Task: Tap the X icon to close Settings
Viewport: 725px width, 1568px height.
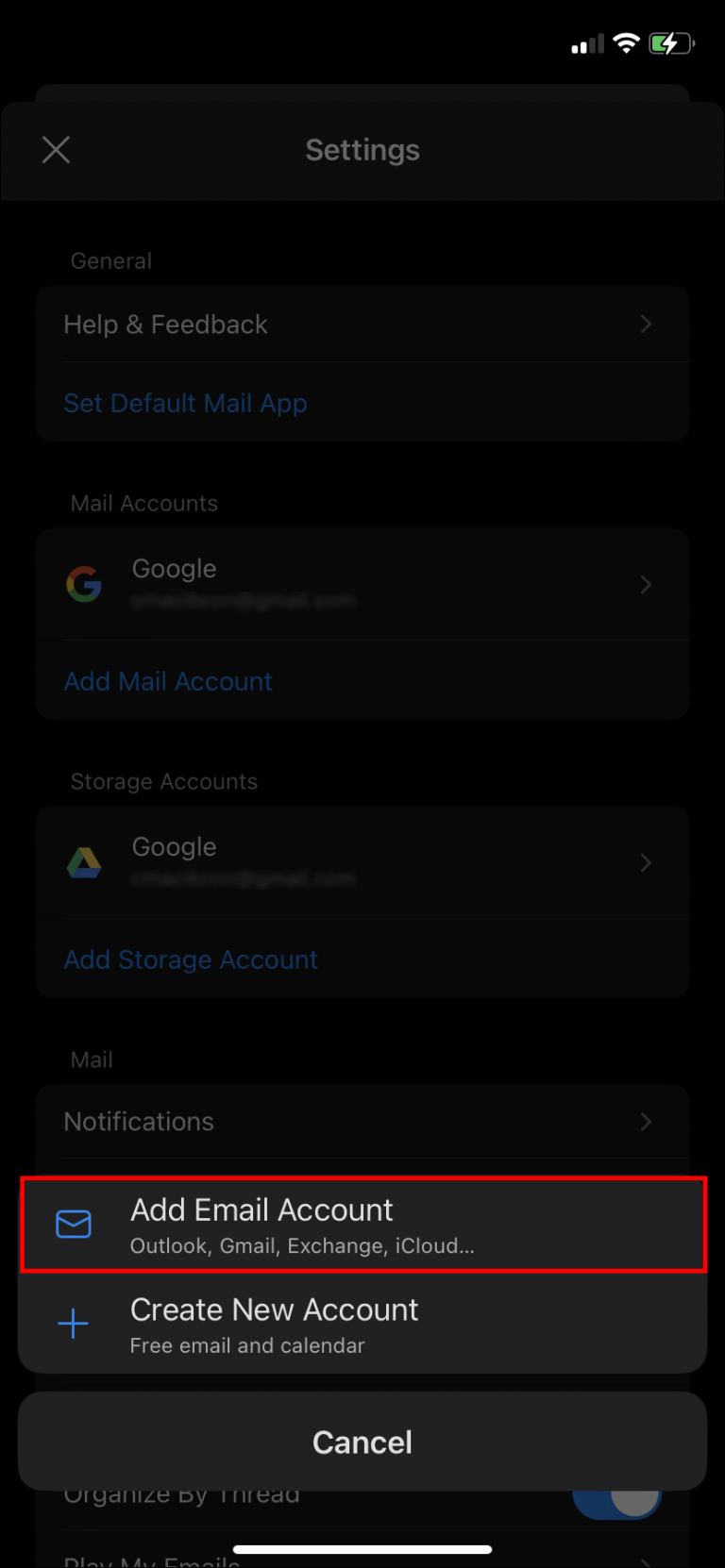Action: [56, 149]
